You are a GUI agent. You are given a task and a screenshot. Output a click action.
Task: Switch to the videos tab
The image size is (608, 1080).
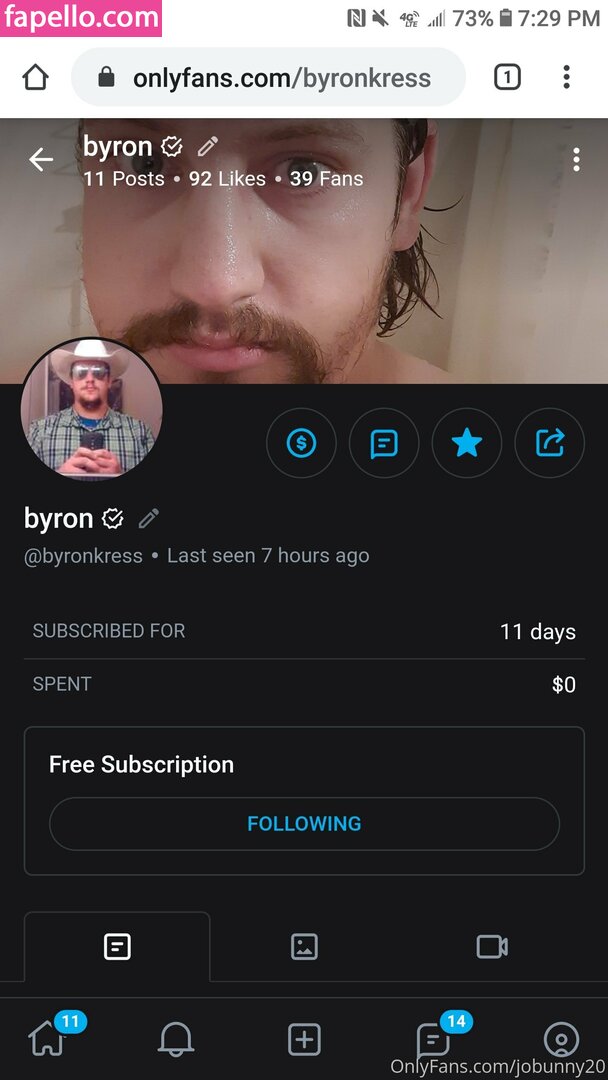tap(491, 946)
